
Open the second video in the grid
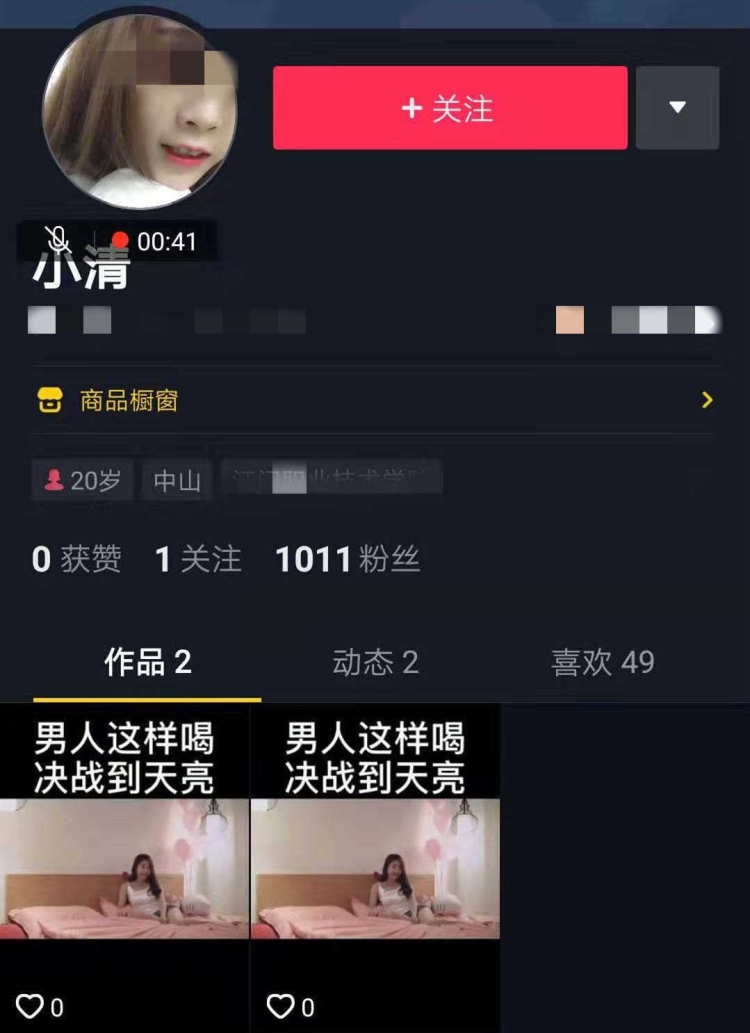(x=375, y=866)
